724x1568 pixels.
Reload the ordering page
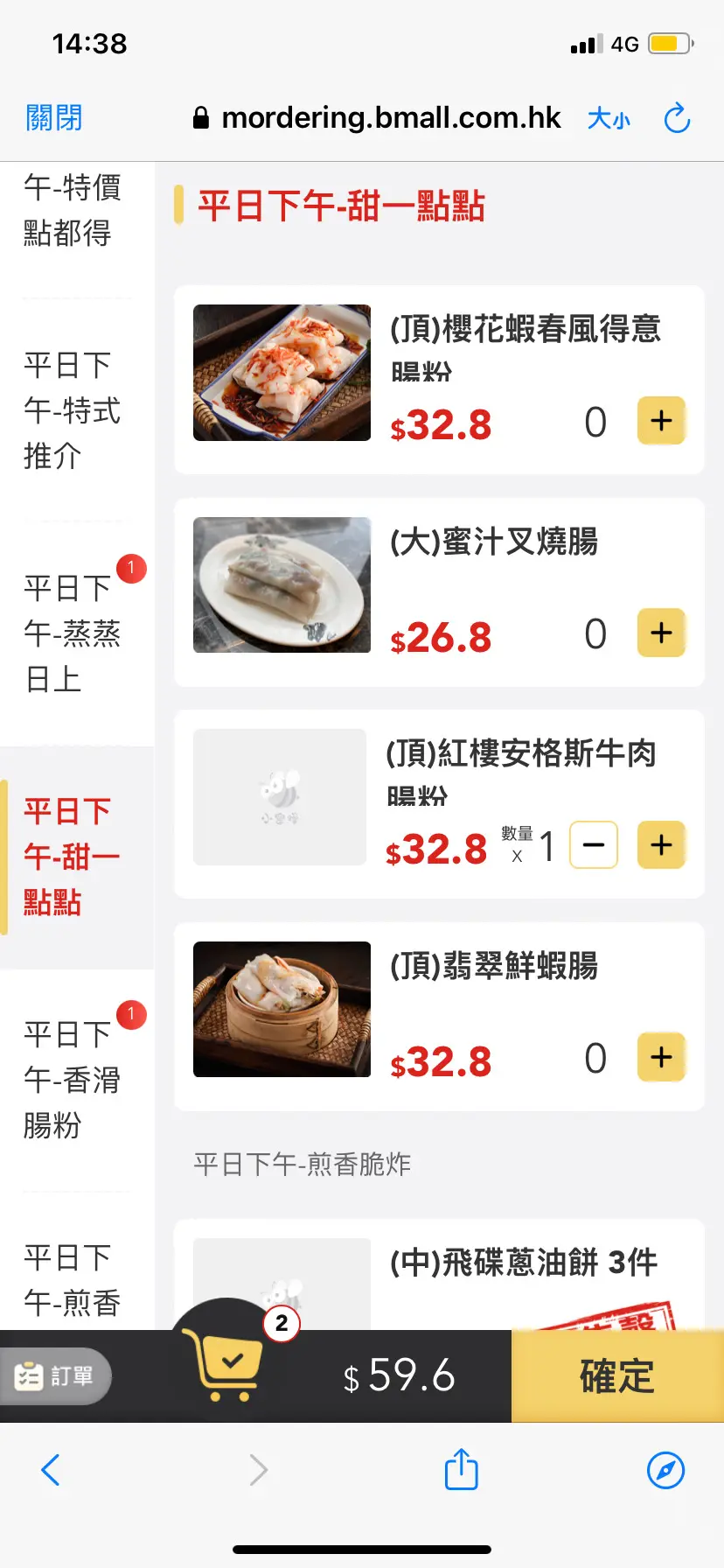pyautogui.click(x=677, y=118)
